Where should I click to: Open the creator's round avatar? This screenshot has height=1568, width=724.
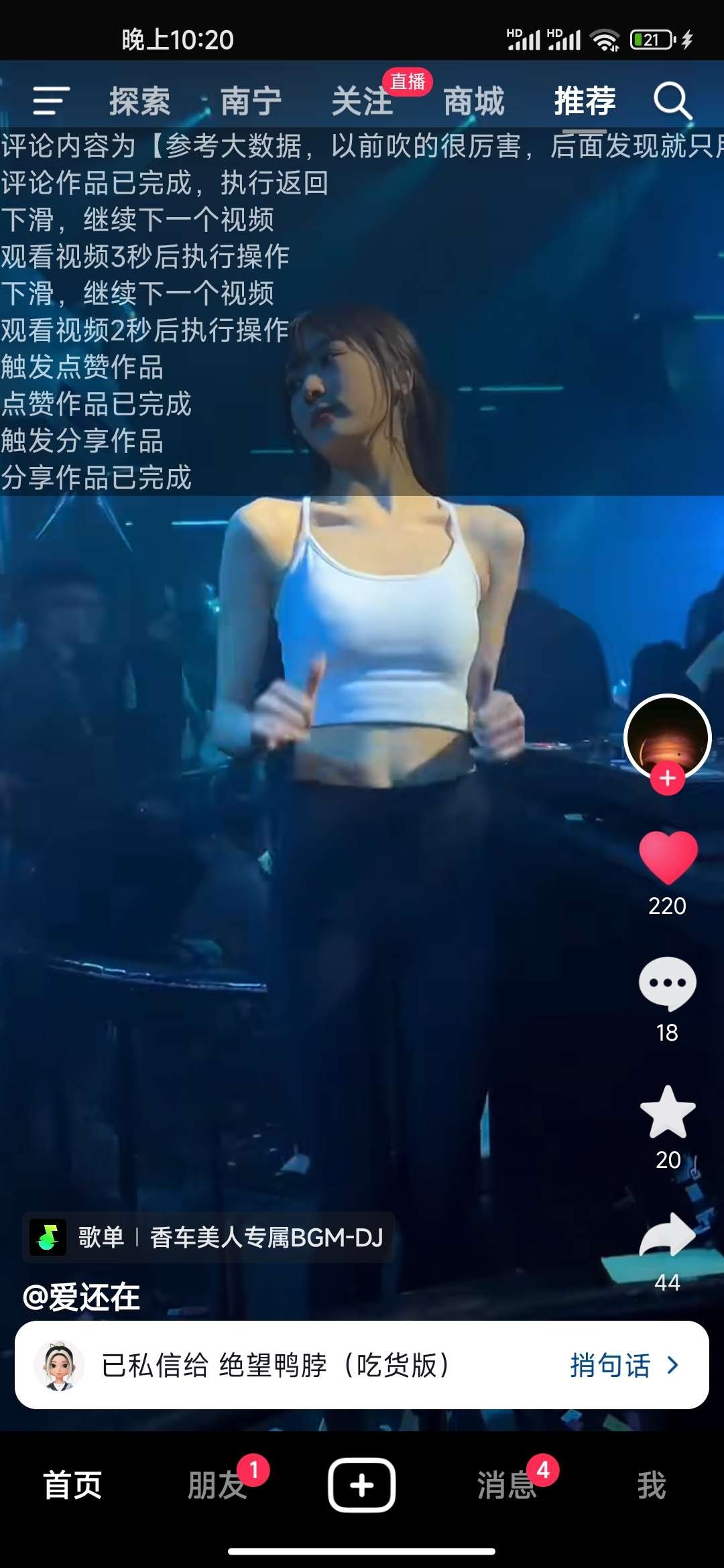(x=667, y=736)
